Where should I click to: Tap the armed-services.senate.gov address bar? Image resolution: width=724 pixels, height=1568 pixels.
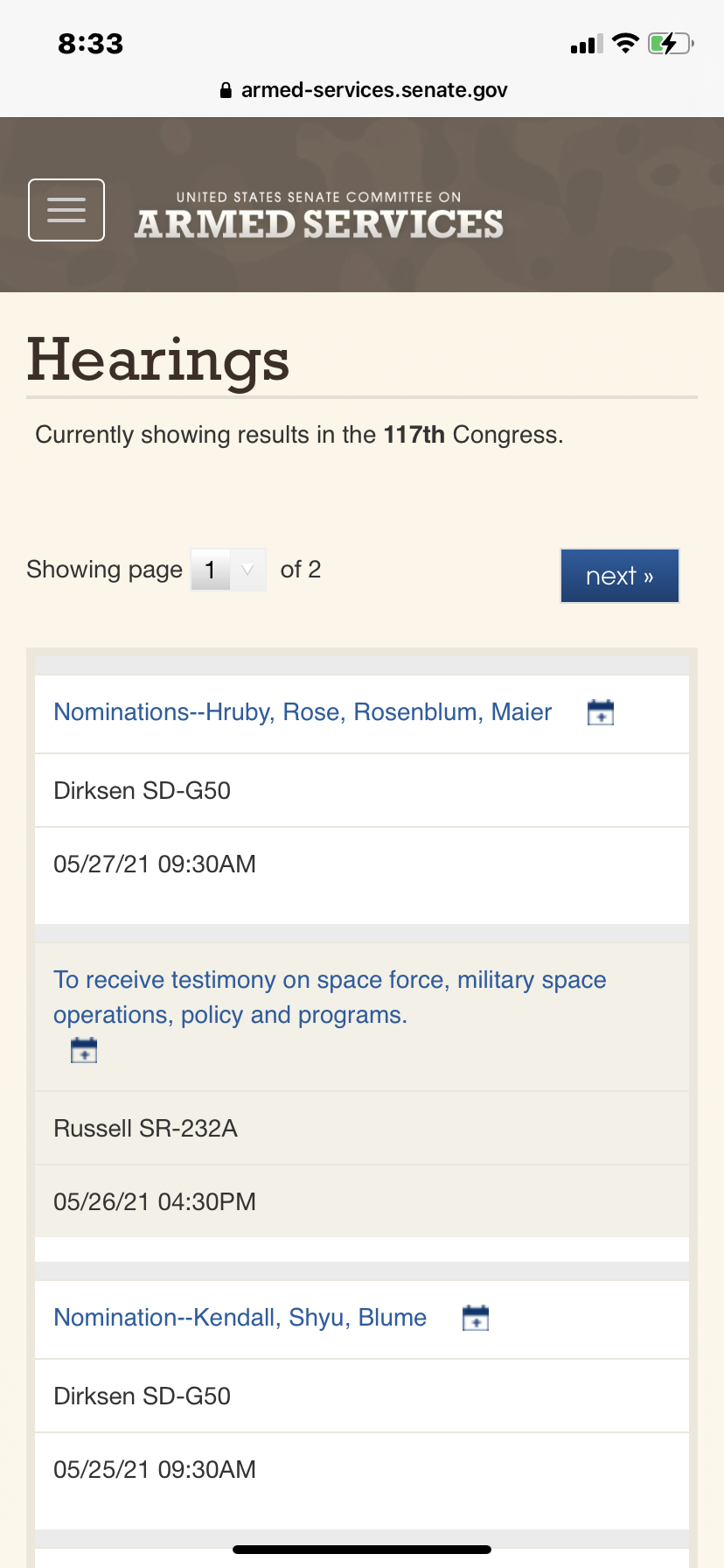(362, 90)
